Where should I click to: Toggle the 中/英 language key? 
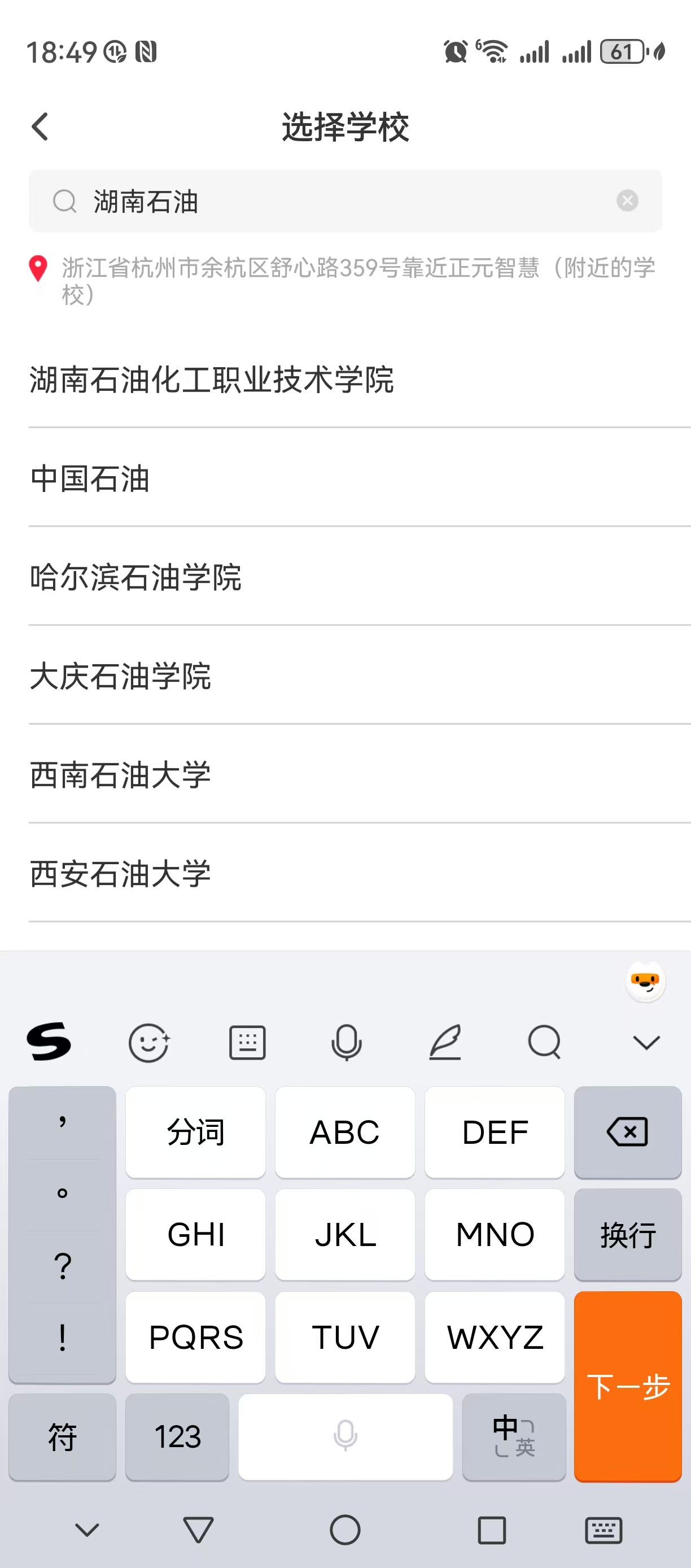point(514,1436)
